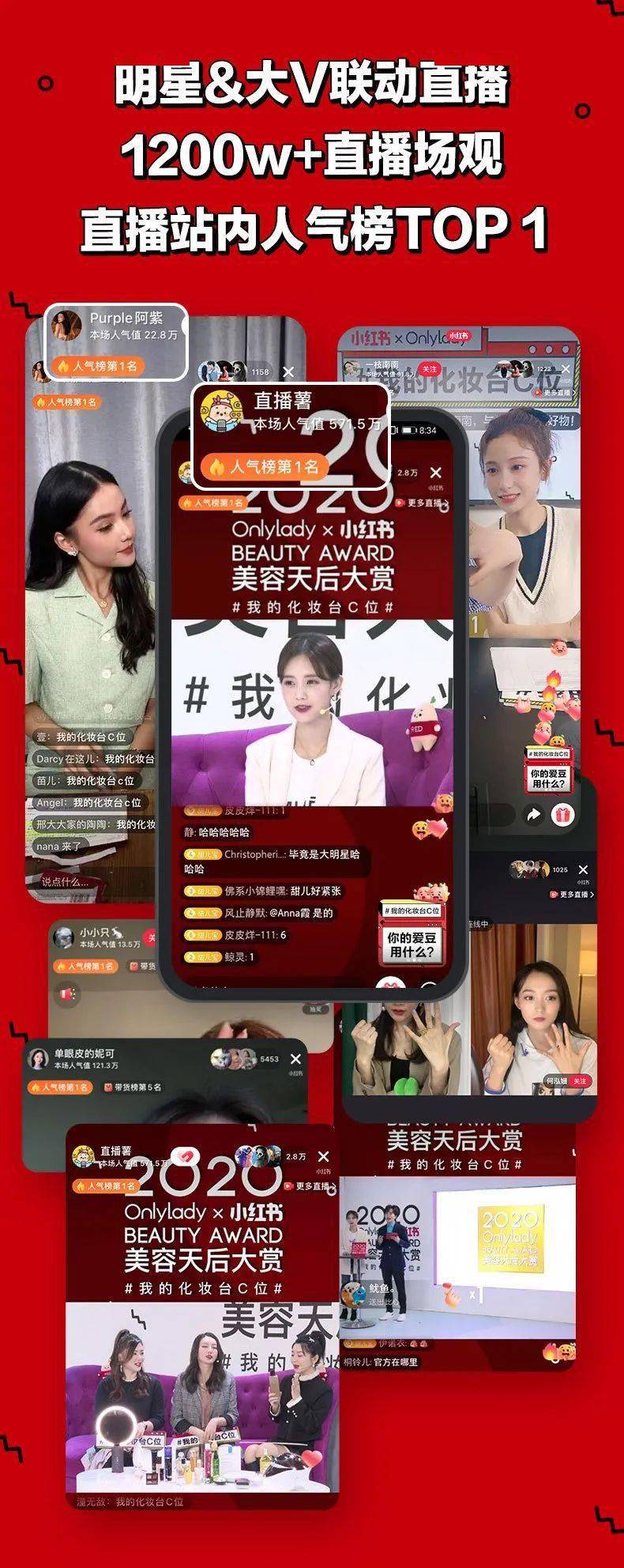The height and width of the screenshot is (1568, 624).
Task: Follow 一枝南南 with the 关注 button
Action: 429,369
